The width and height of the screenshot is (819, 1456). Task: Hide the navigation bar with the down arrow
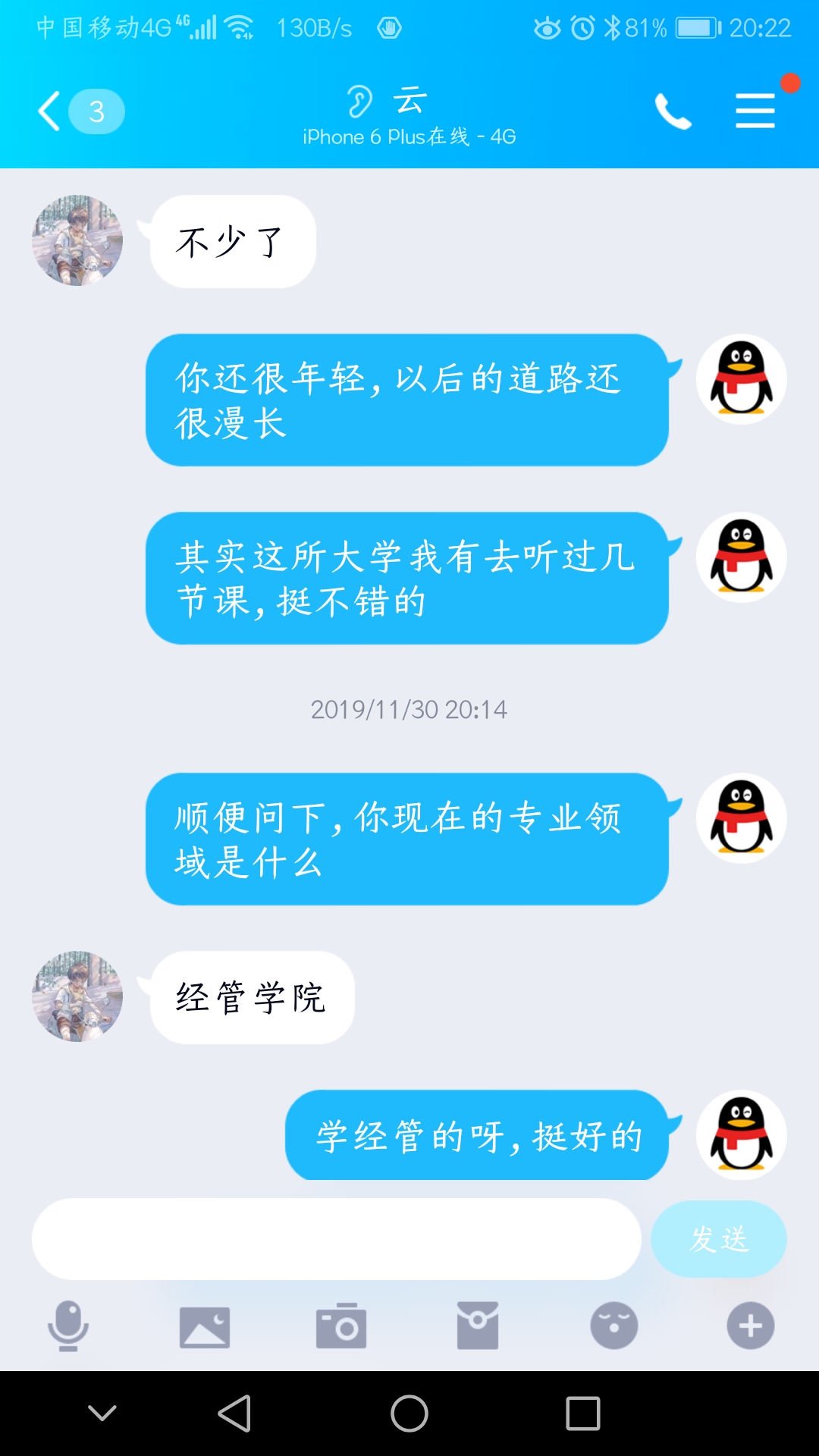click(102, 1413)
